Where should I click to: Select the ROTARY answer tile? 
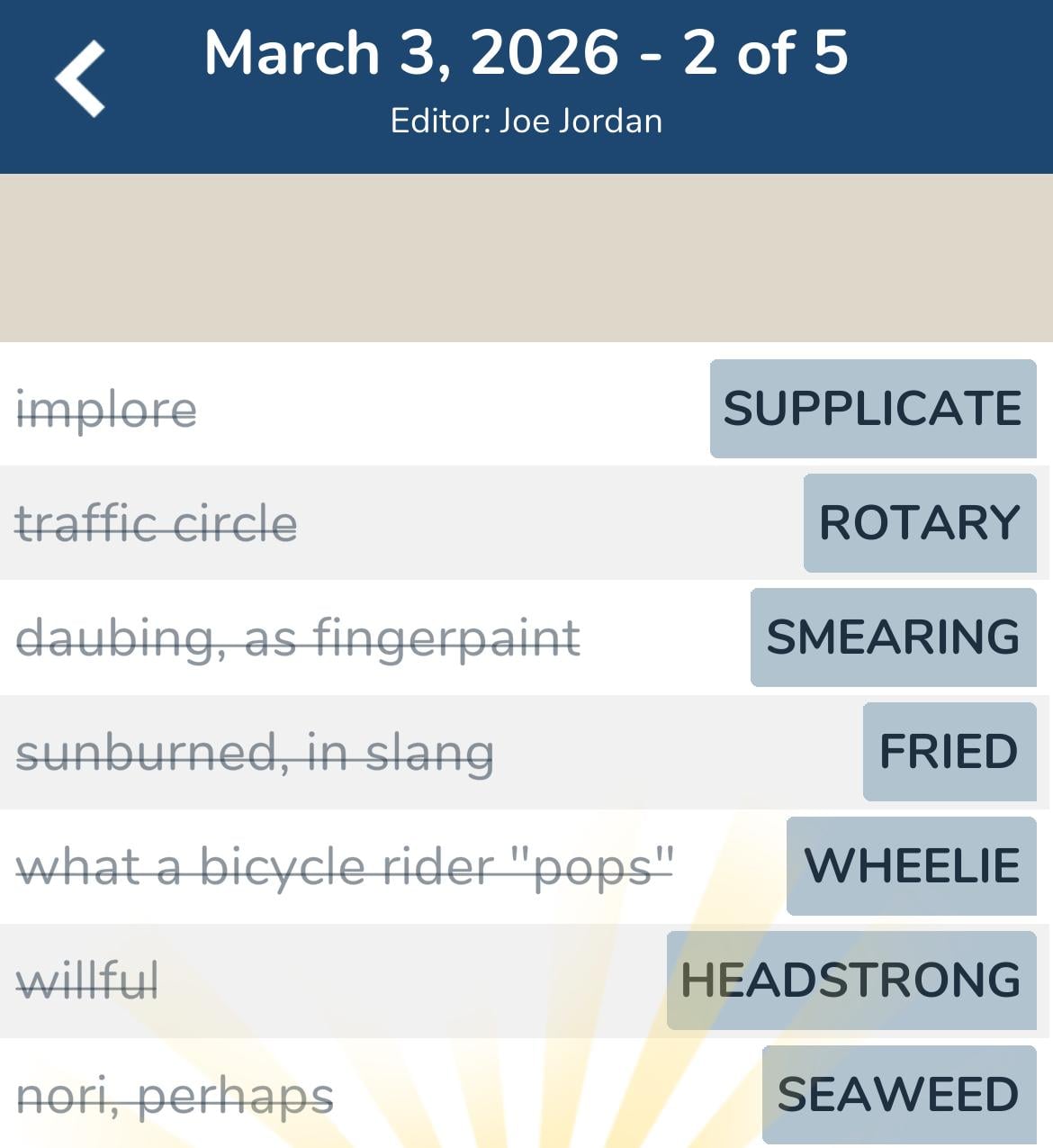919,523
